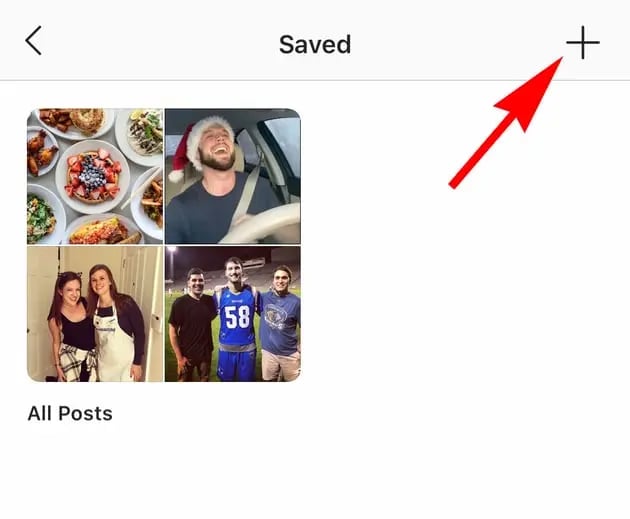
Task: Go back from the Saved screen
Action: [x=34, y=42]
